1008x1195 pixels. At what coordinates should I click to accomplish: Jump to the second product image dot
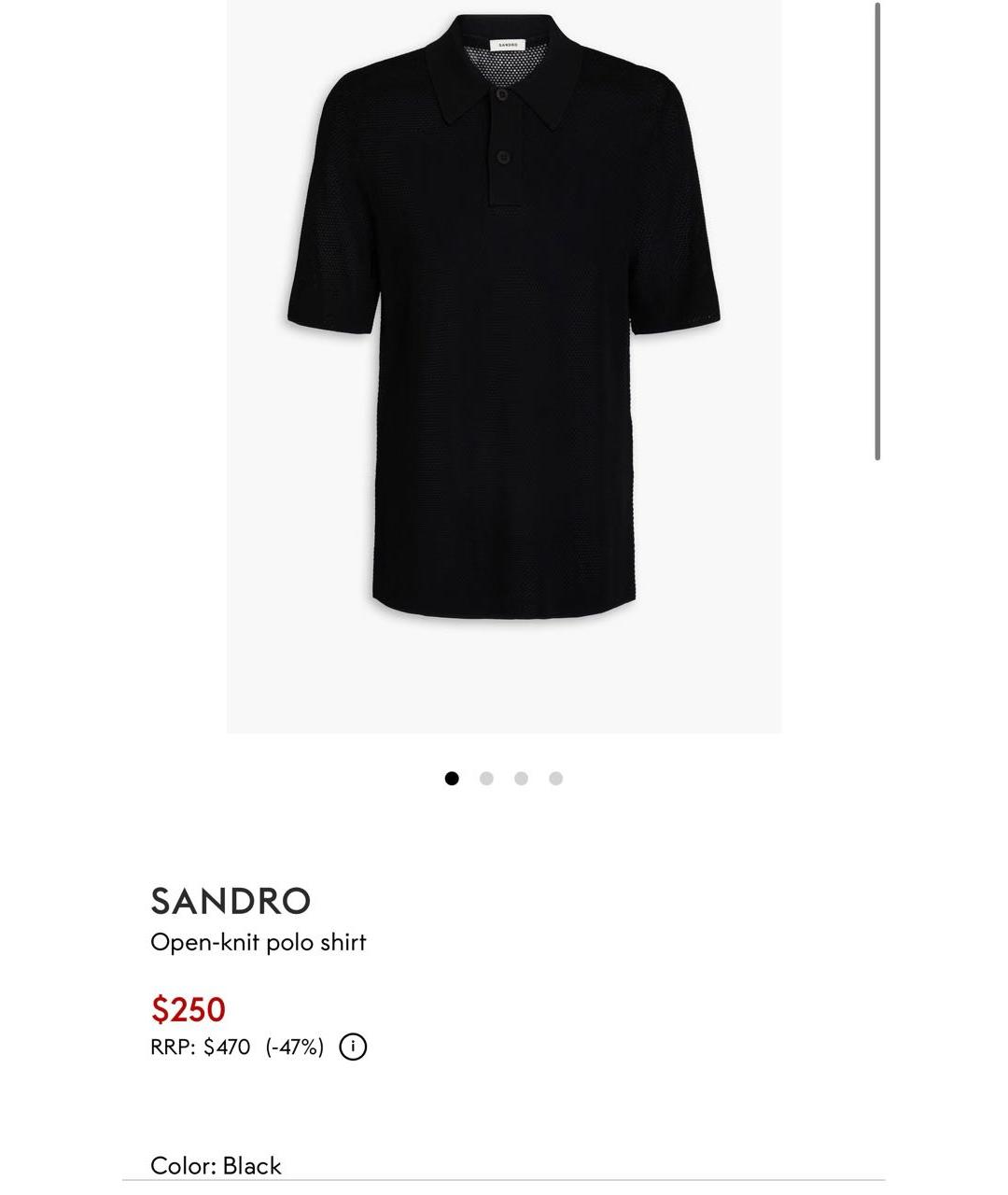tap(486, 779)
